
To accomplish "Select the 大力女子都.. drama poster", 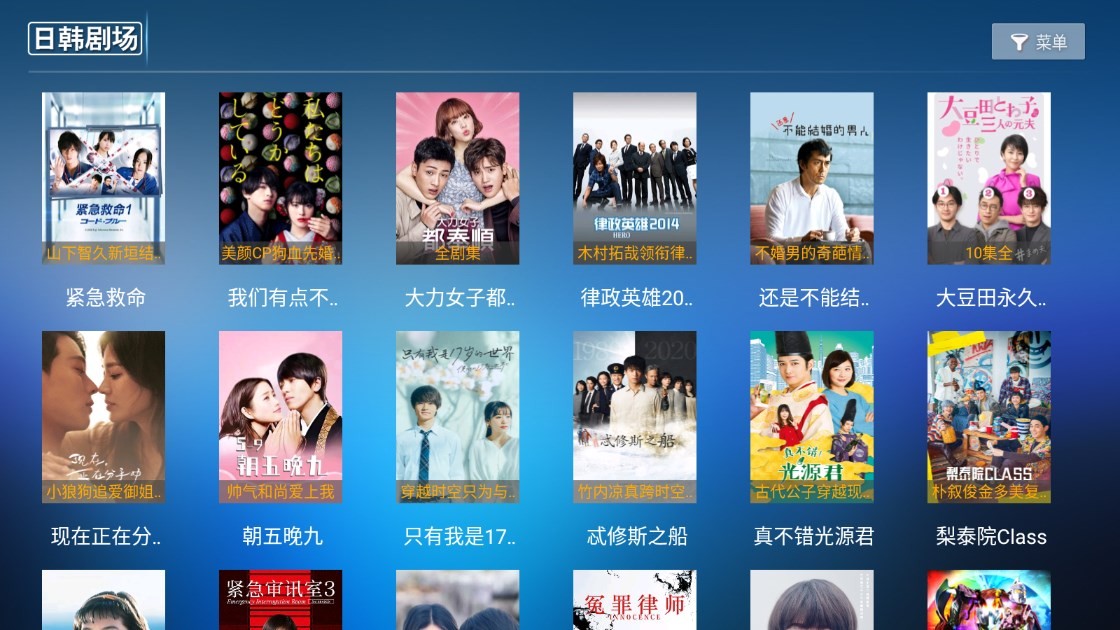I will (458, 179).
